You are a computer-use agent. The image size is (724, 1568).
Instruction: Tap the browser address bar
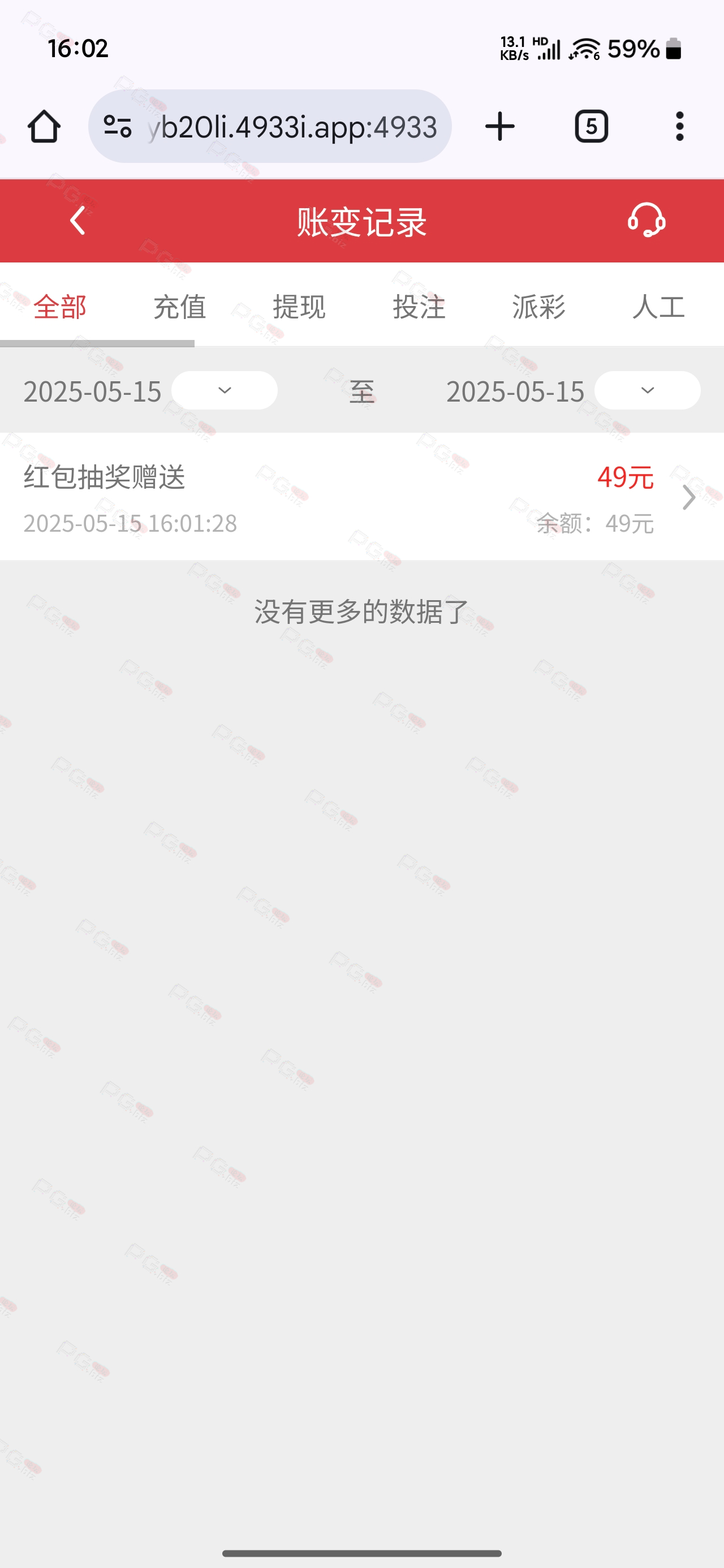[270, 127]
